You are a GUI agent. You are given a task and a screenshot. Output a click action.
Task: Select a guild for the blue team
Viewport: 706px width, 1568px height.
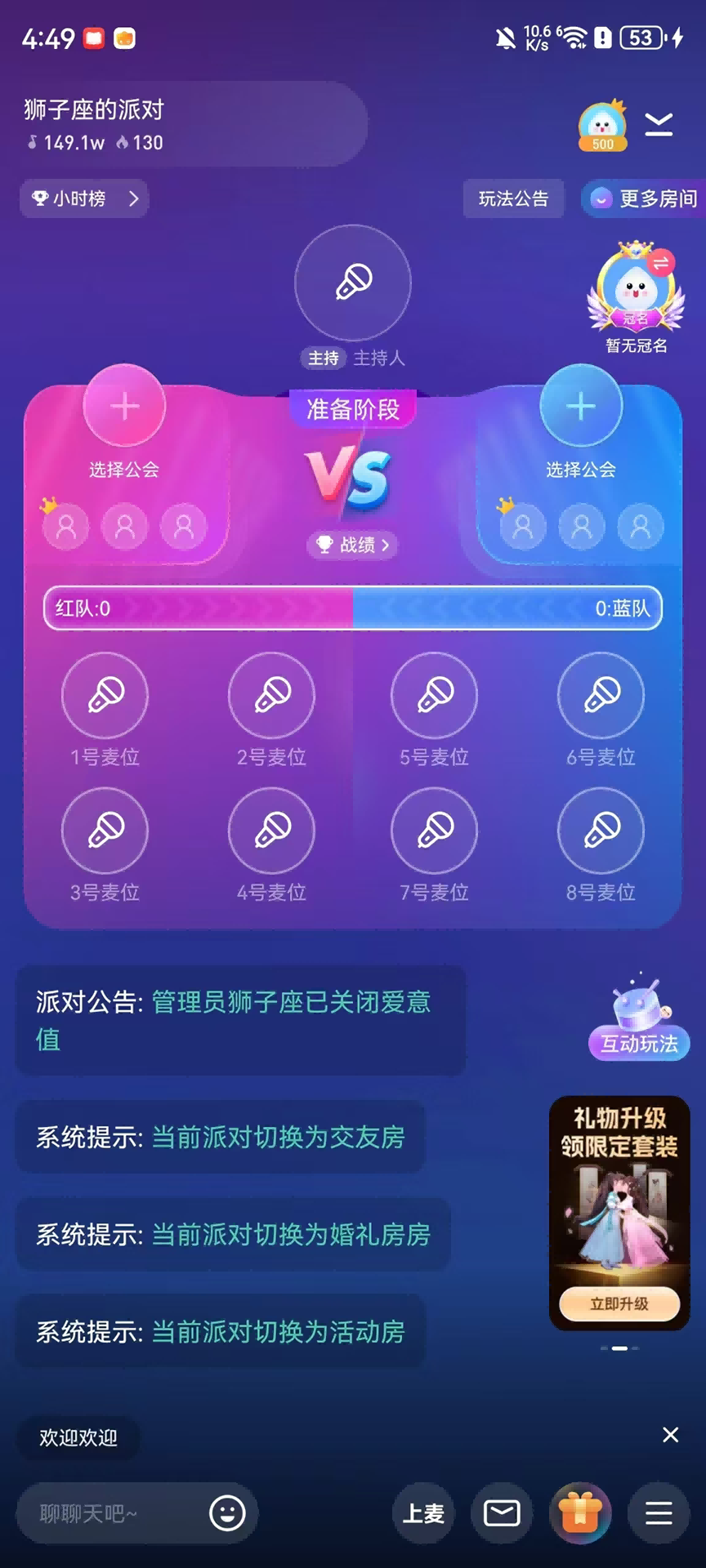pyautogui.click(x=581, y=406)
